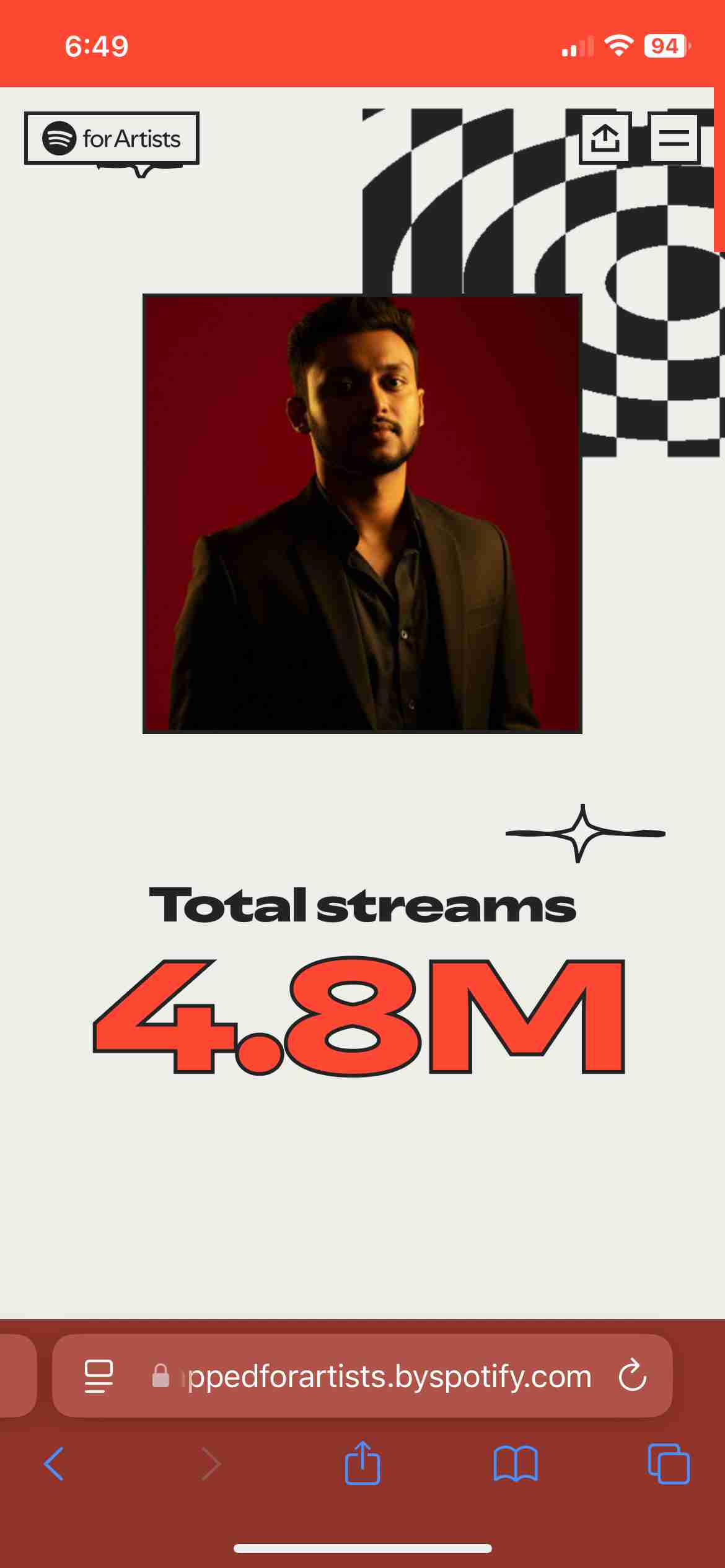Go back to the previous page
This screenshot has height=1568, width=725.
coord(55,1464)
